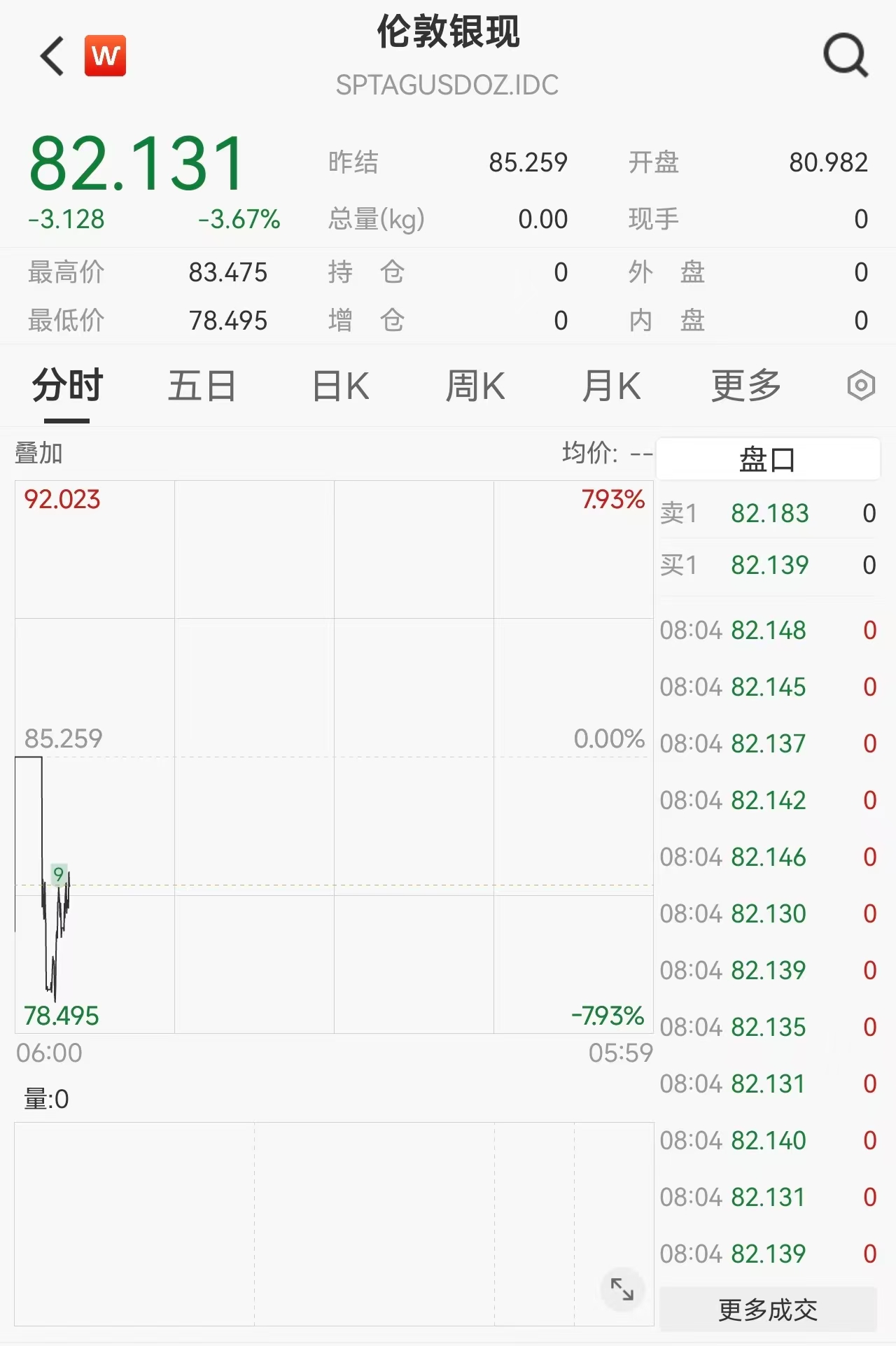Open the 周K weekly candlestick tab

476,385
